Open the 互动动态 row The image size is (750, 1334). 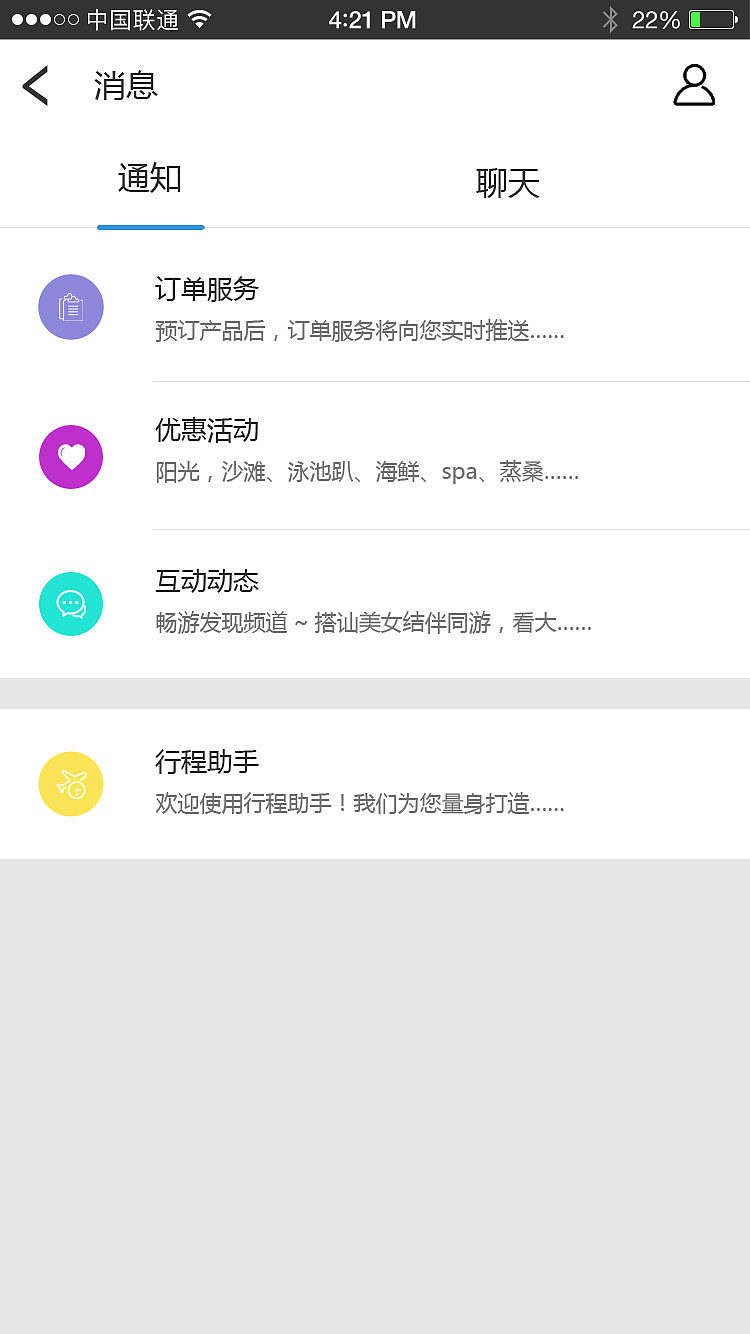pos(375,604)
